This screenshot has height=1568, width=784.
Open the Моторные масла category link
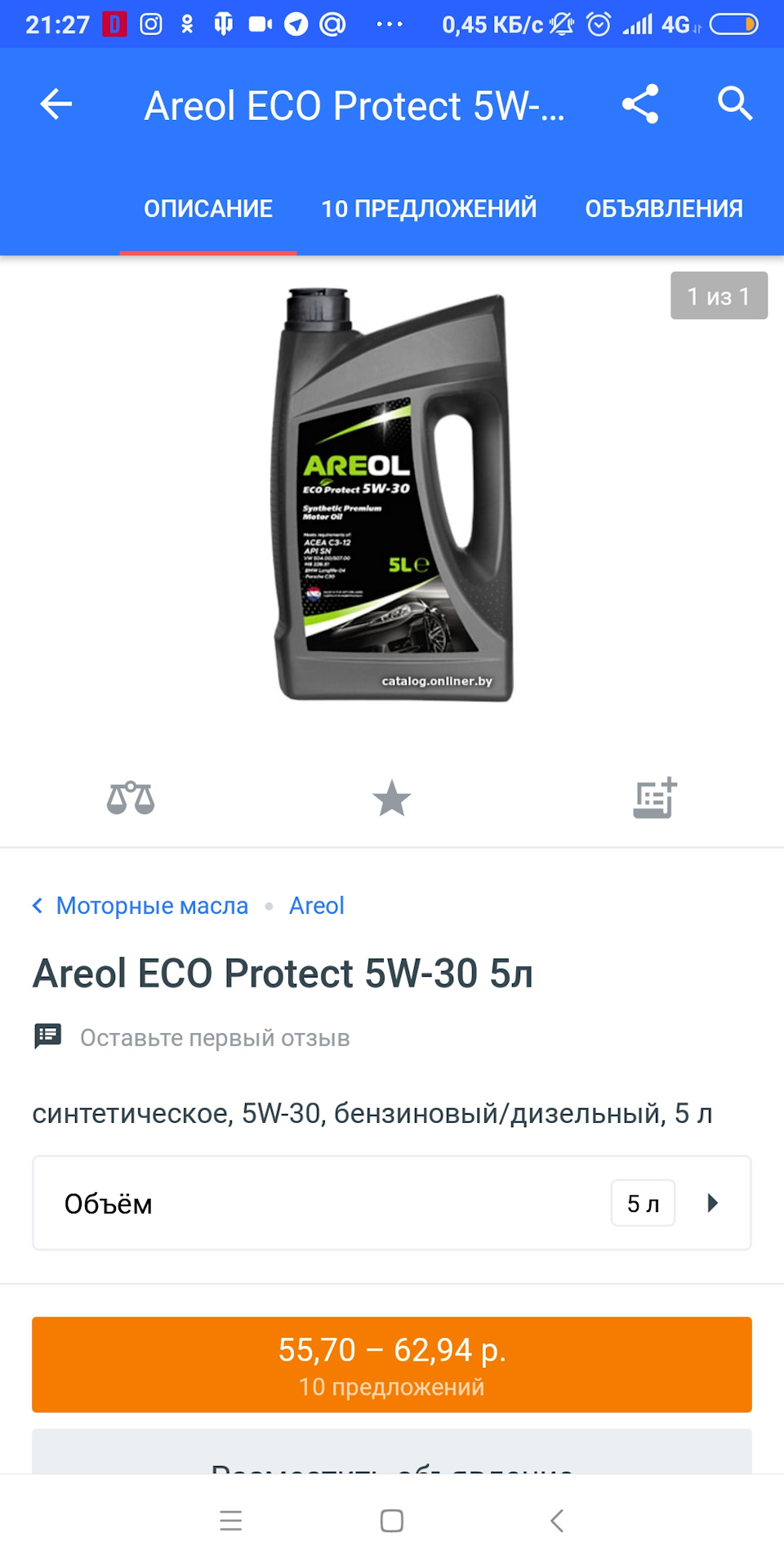tap(151, 906)
